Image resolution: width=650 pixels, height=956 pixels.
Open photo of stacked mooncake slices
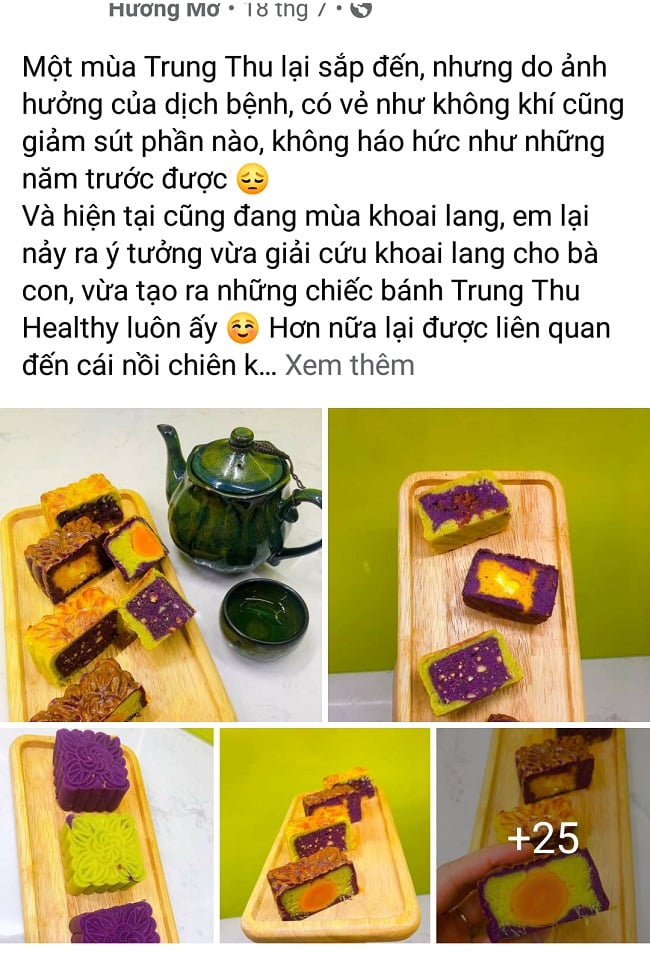pos(325,835)
